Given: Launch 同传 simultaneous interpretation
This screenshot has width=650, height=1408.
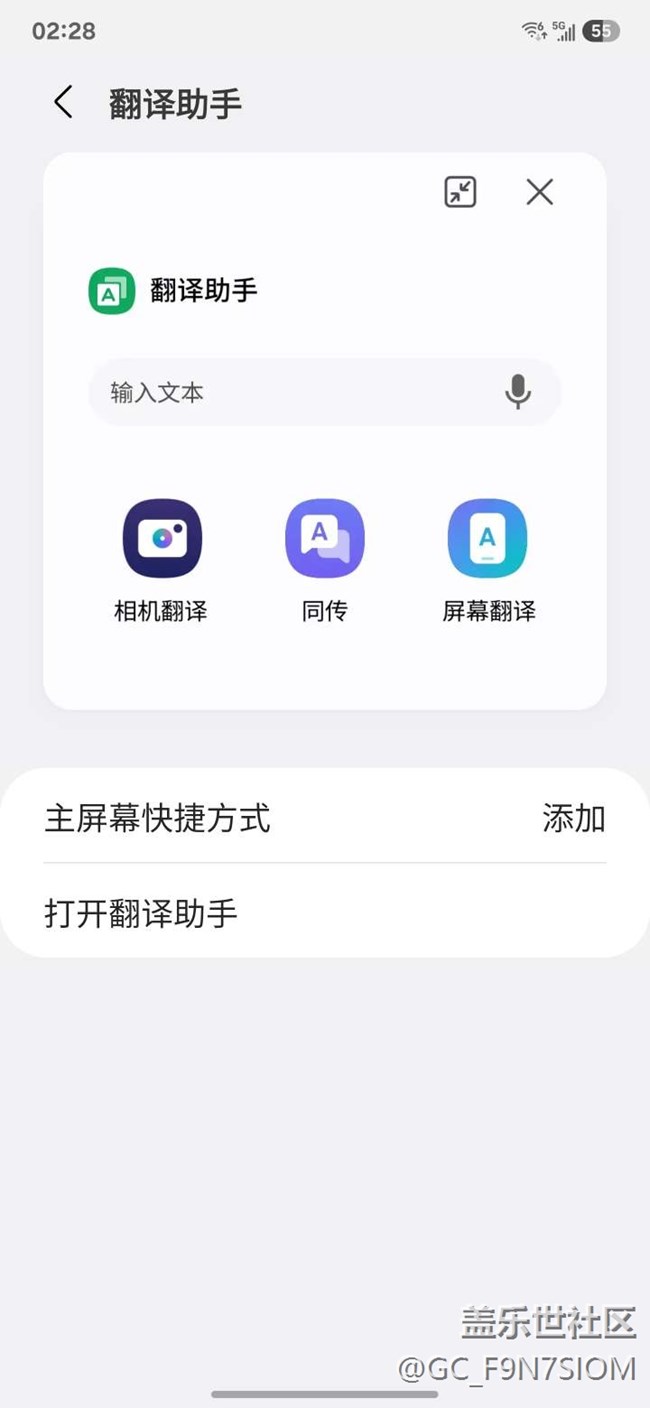Looking at the screenshot, I should 325,540.
